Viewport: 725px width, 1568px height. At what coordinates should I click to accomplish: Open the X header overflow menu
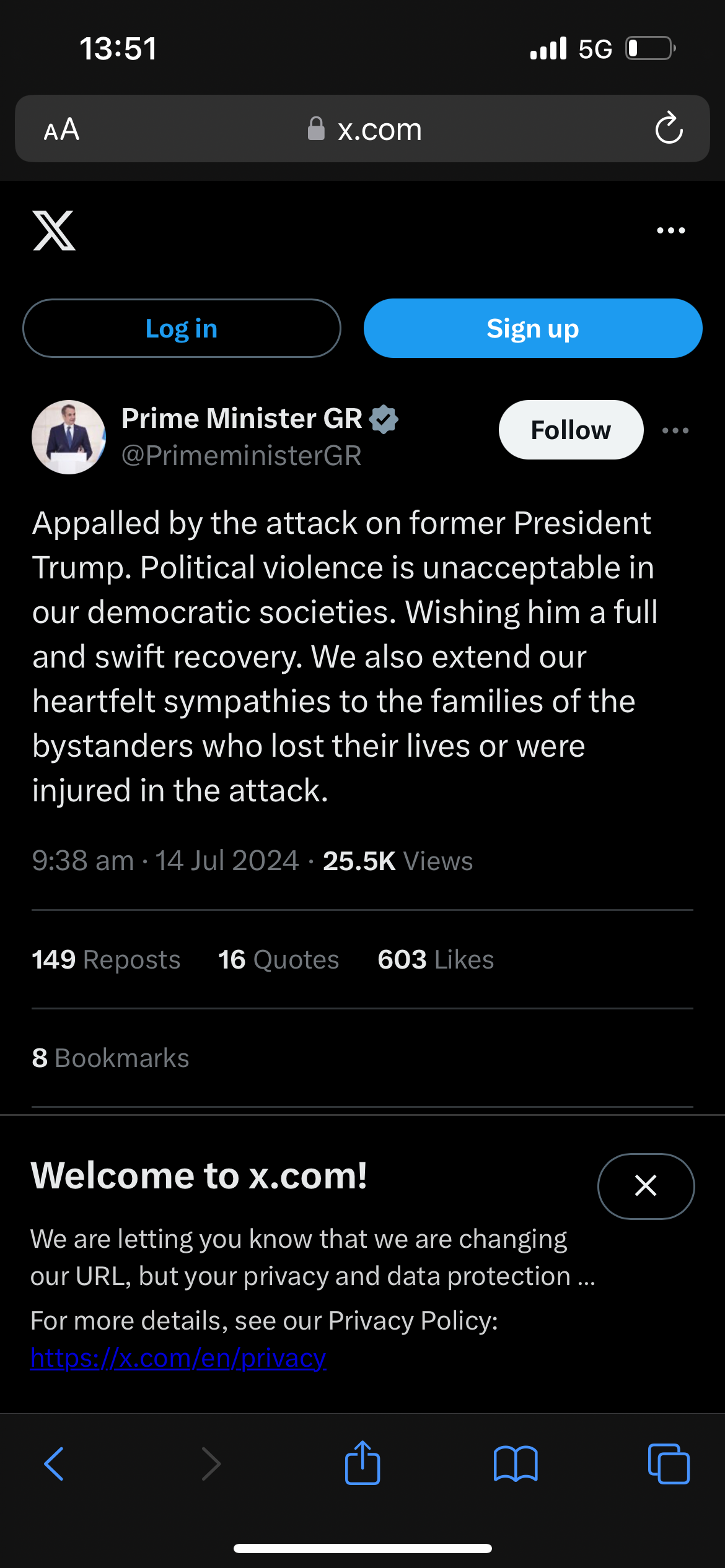coord(670,230)
